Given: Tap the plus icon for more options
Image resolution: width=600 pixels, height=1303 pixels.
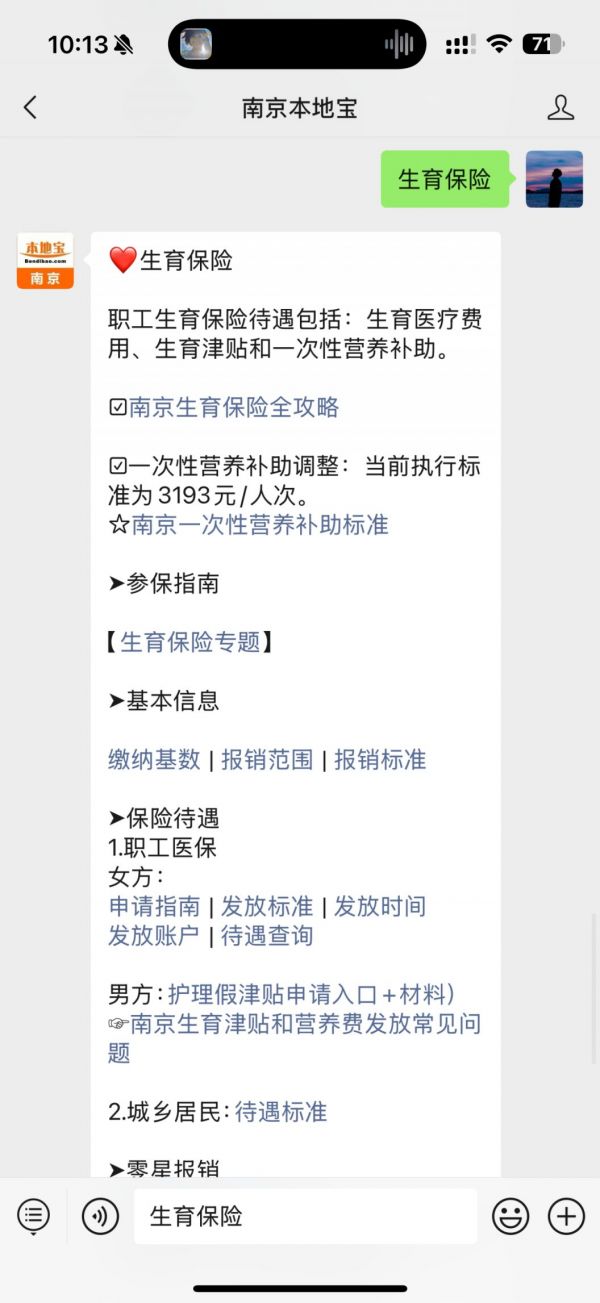Looking at the screenshot, I should (566, 1216).
